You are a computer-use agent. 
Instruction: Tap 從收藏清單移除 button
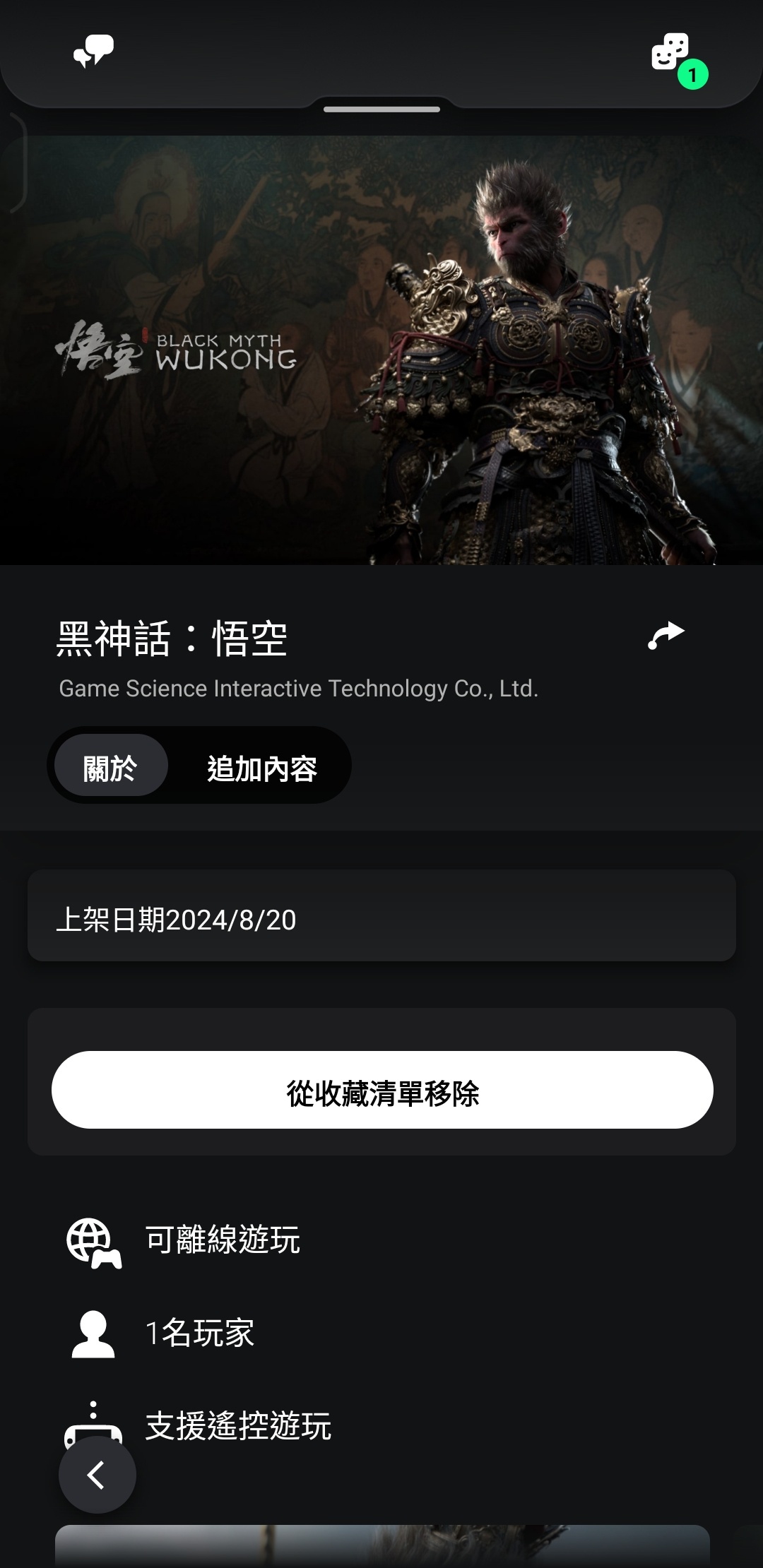pos(382,1090)
